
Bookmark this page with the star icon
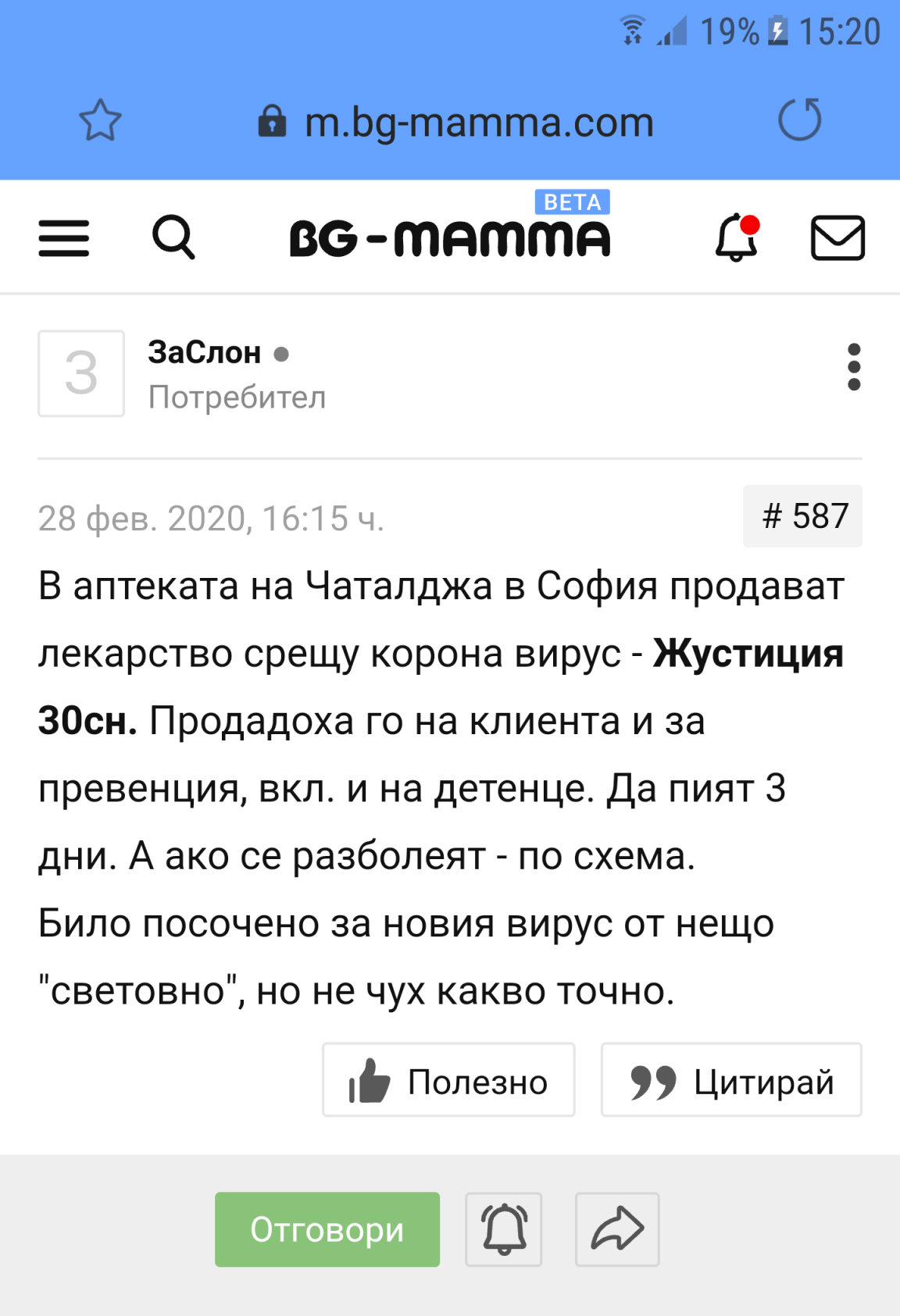click(100, 120)
